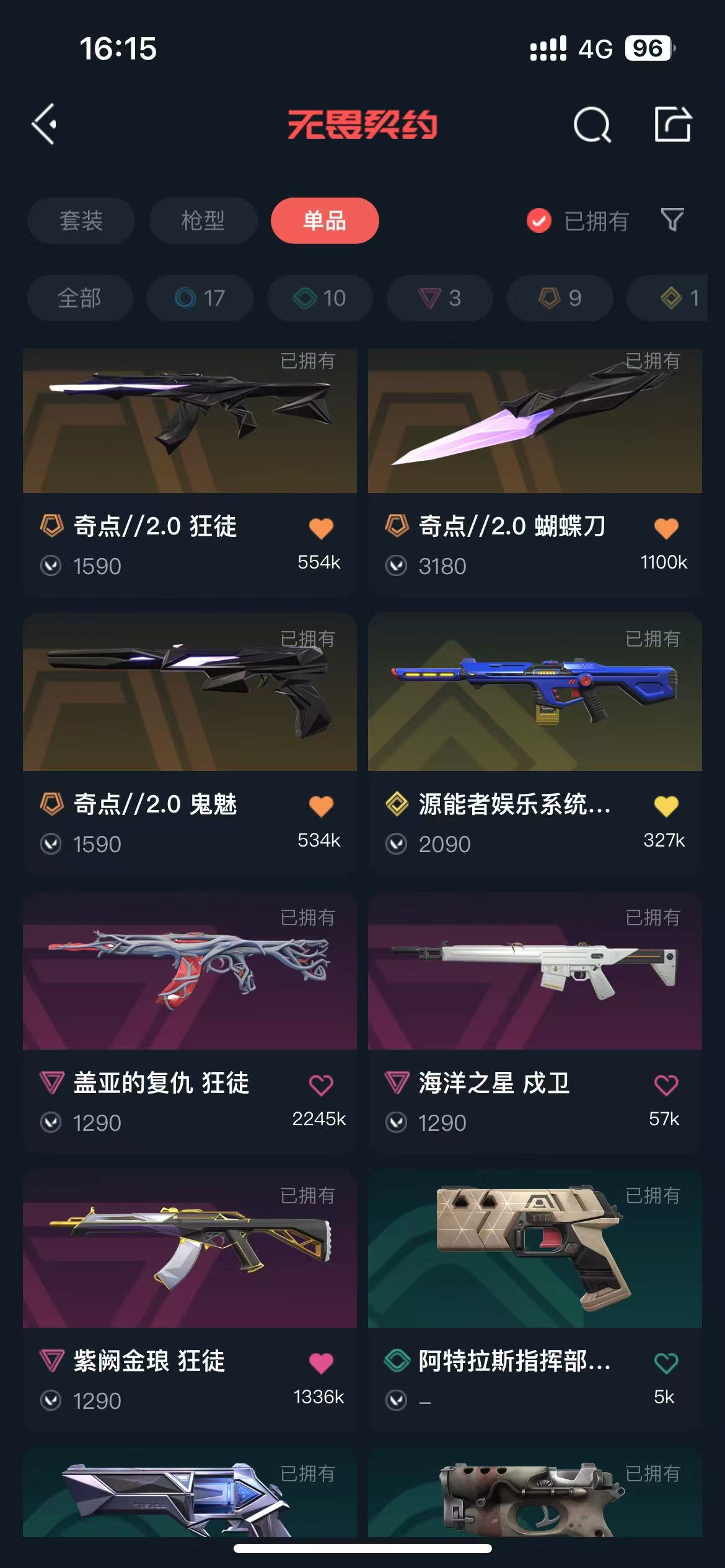The width and height of the screenshot is (725, 1568).
Task: Unlike the 奇点//2.0 蝴蝶刀 skin
Action: [666, 528]
